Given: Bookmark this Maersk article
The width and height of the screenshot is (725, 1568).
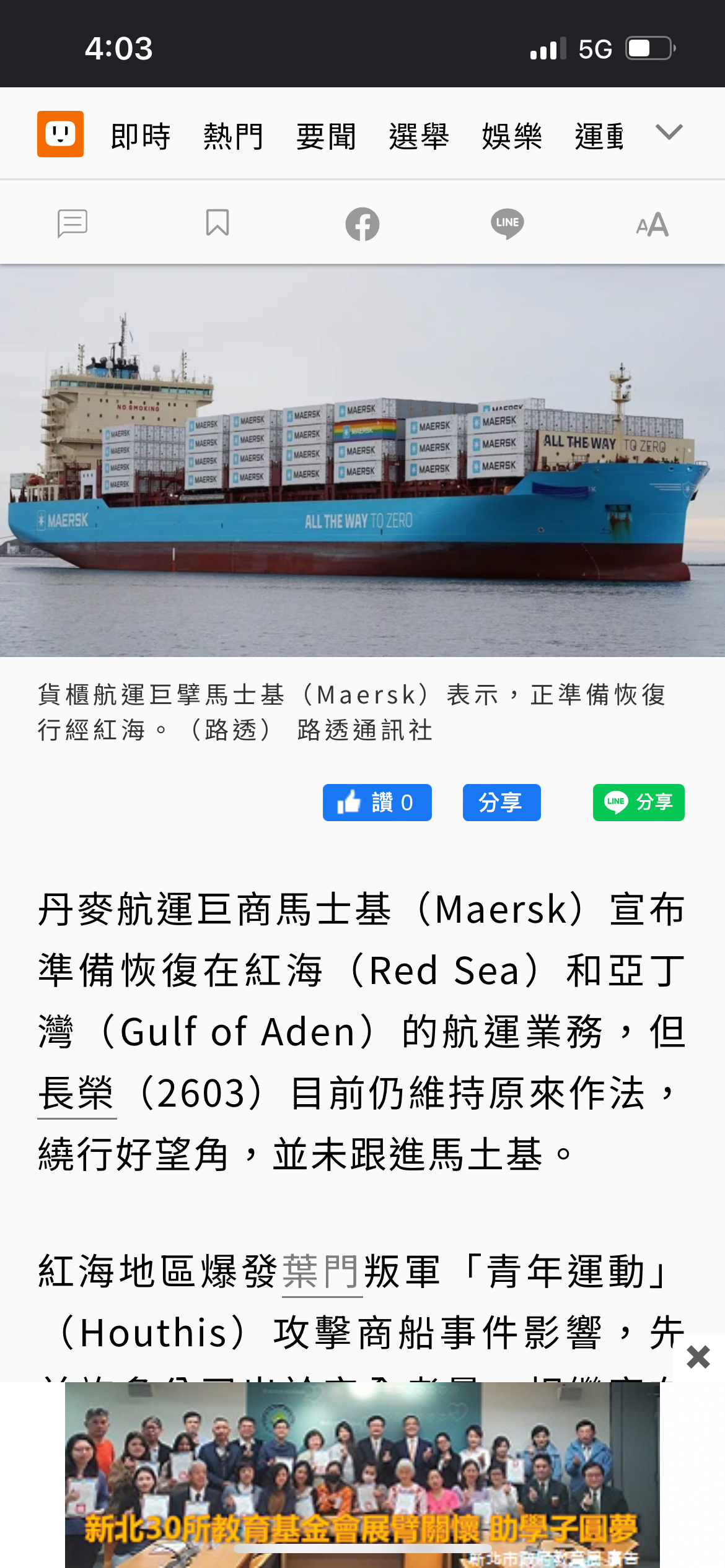Looking at the screenshot, I should (217, 223).
